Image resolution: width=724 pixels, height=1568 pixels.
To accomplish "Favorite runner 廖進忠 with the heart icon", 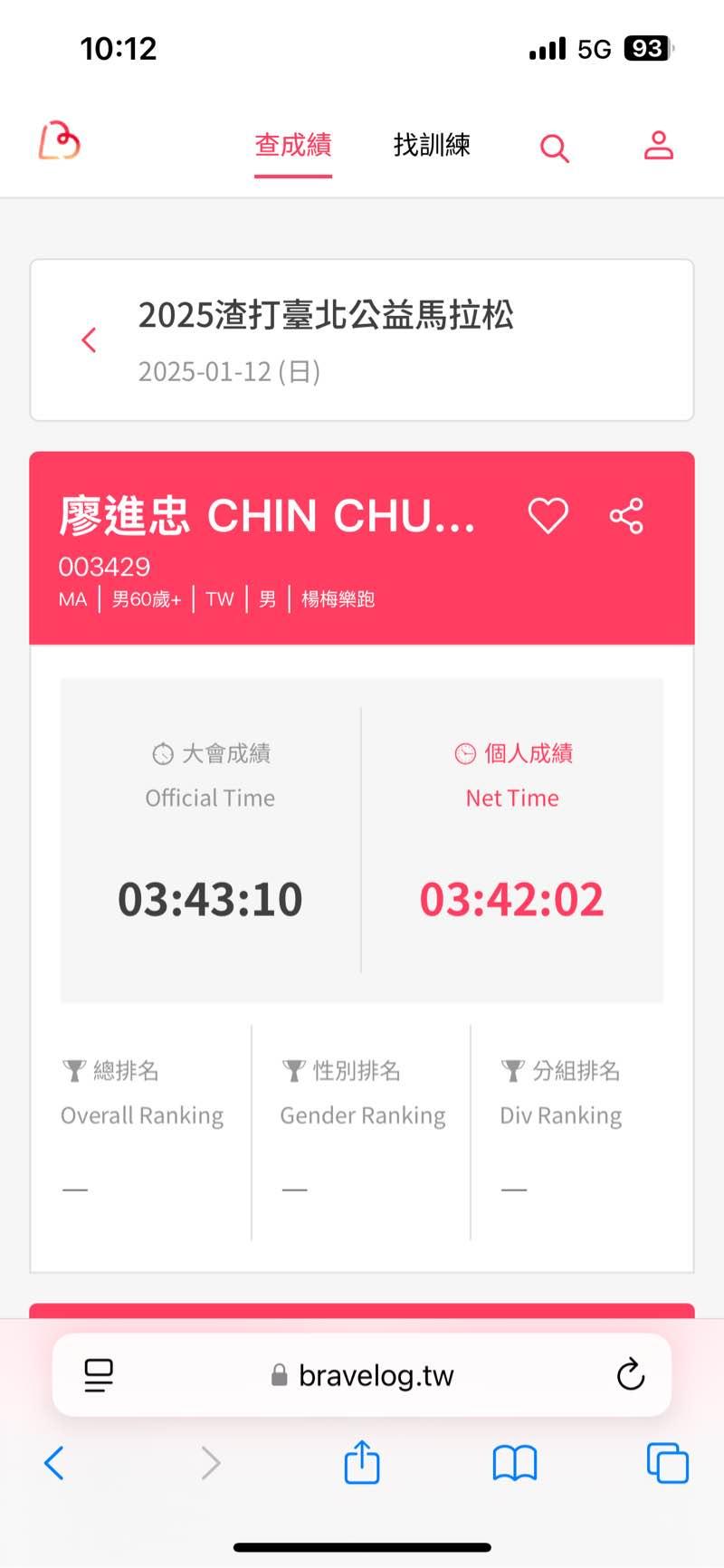I will pyautogui.click(x=548, y=516).
